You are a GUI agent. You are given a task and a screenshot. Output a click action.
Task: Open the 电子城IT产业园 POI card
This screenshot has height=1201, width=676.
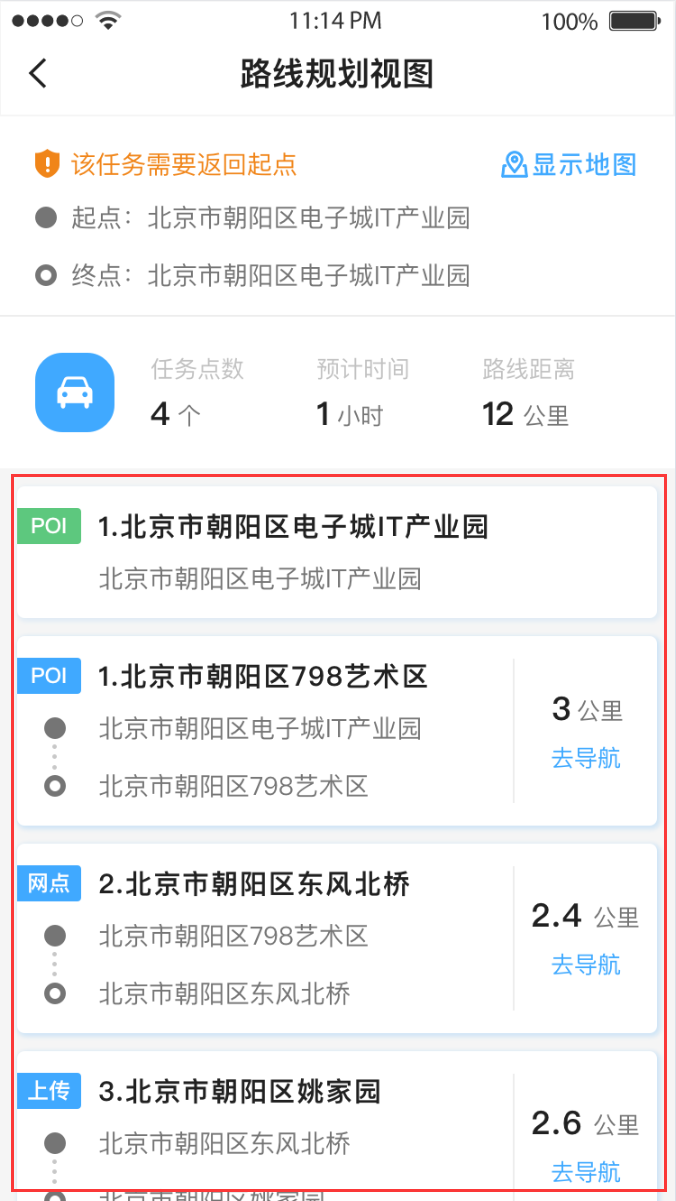click(337, 552)
